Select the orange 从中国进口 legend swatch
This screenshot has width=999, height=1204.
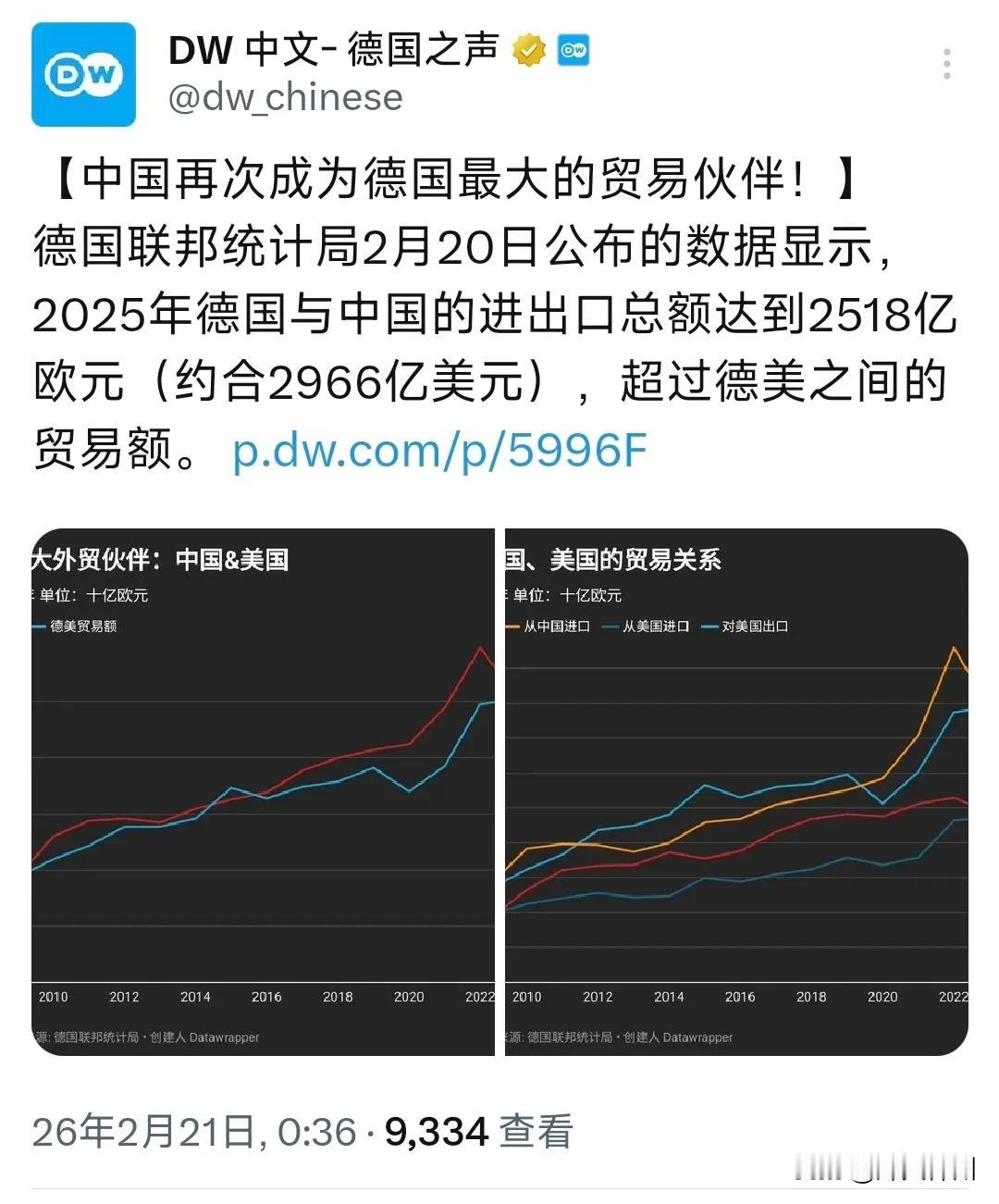pos(515,626)
